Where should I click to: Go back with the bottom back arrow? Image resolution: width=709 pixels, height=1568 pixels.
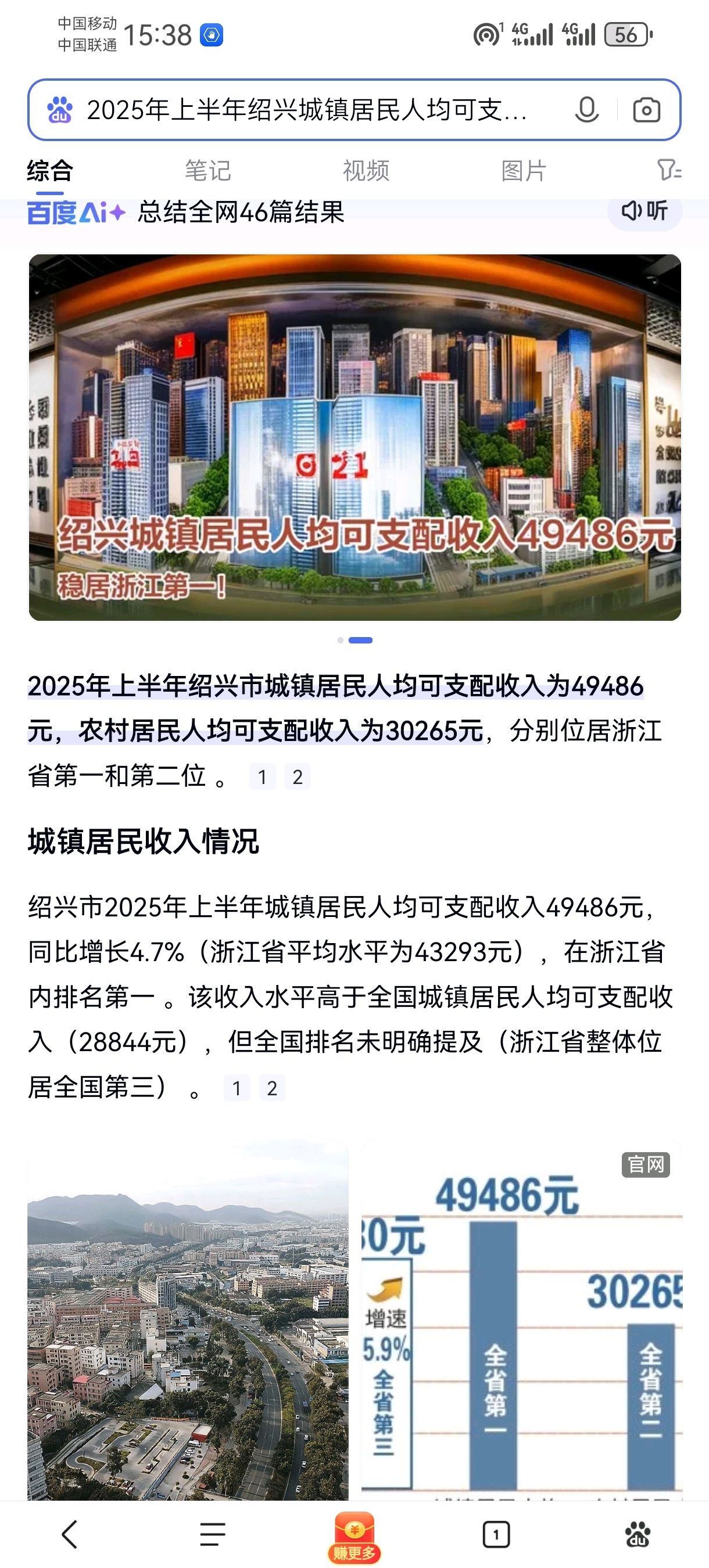[70, 1534]
